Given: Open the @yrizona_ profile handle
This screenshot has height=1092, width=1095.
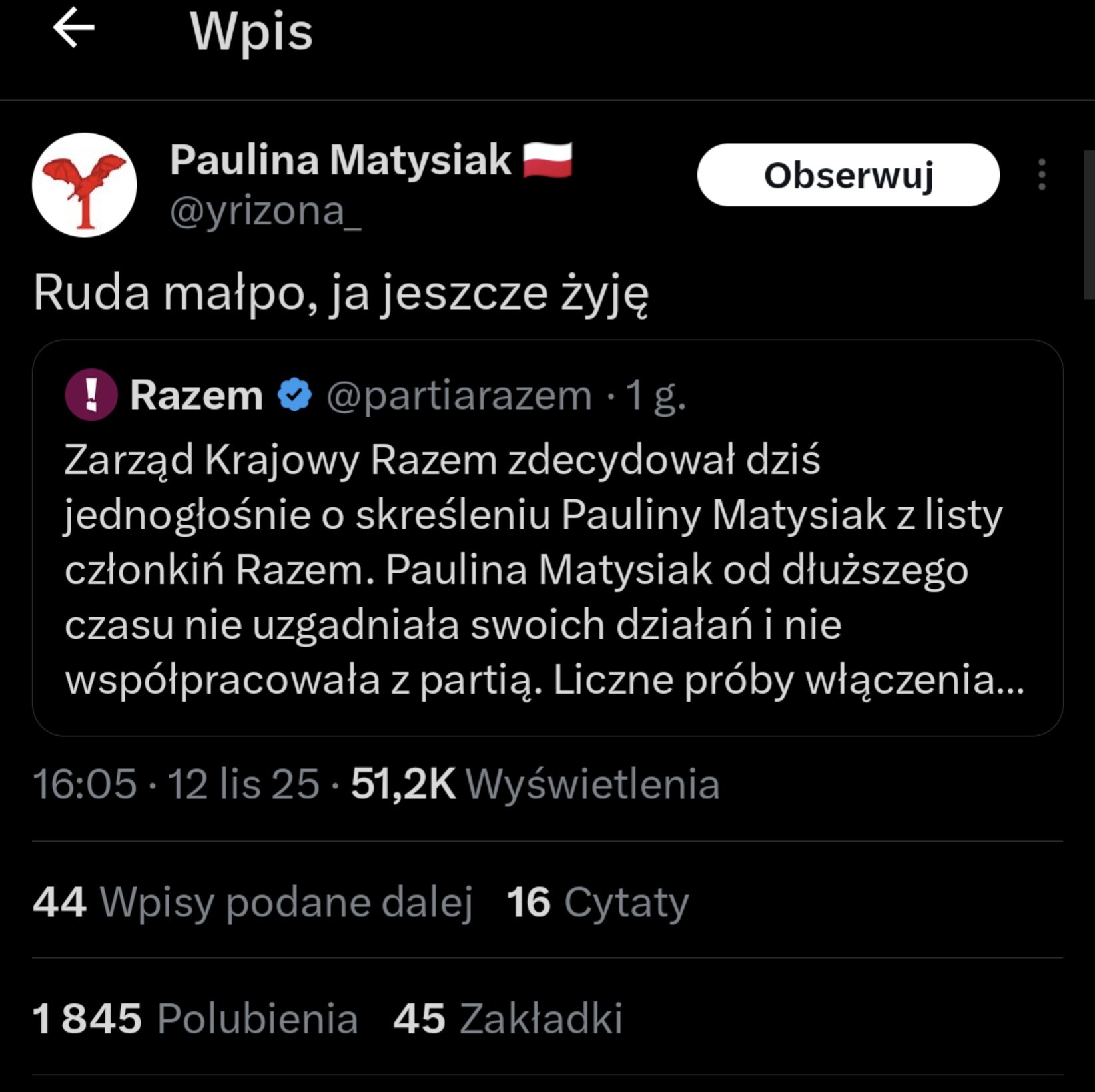Looking at the screenshot, I should click(265, 212).
